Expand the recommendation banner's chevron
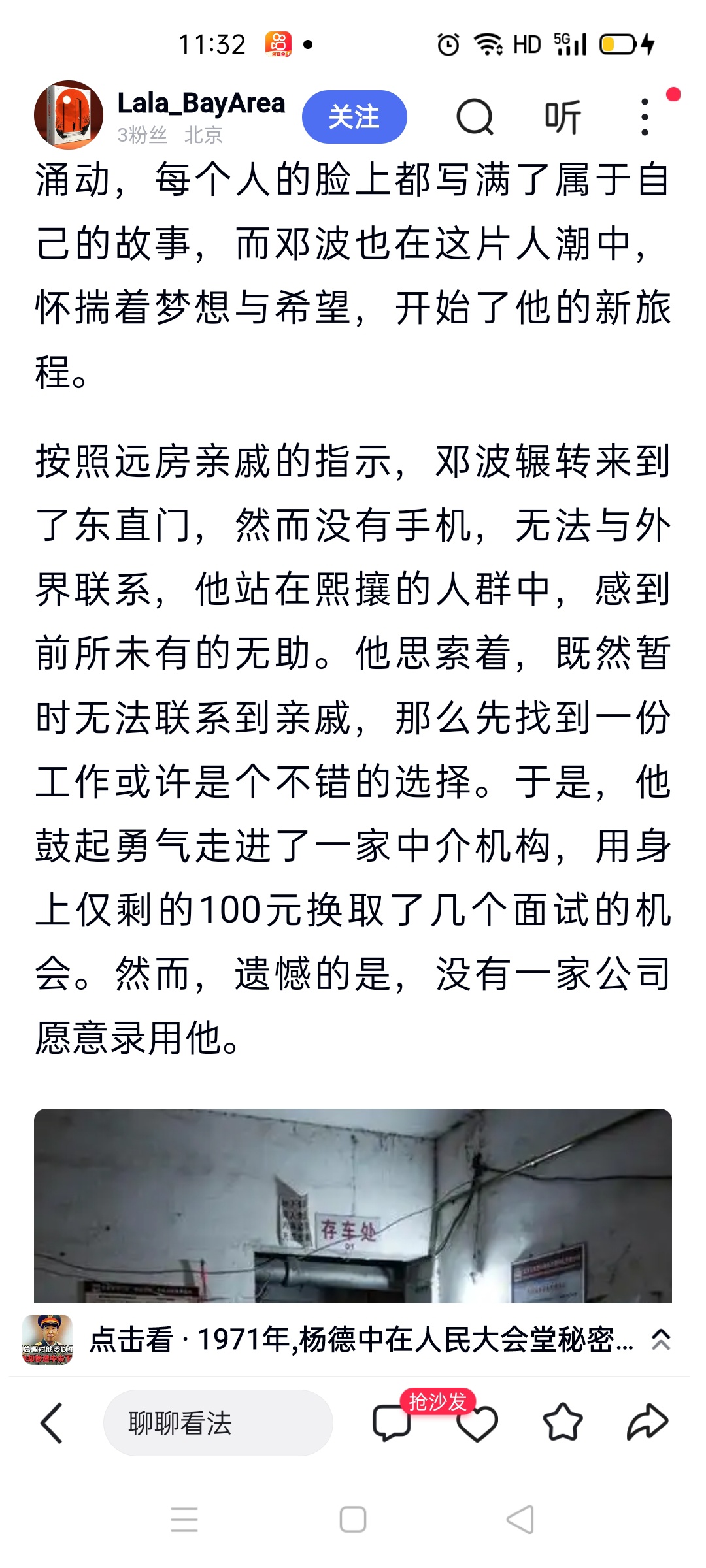 661,1340
